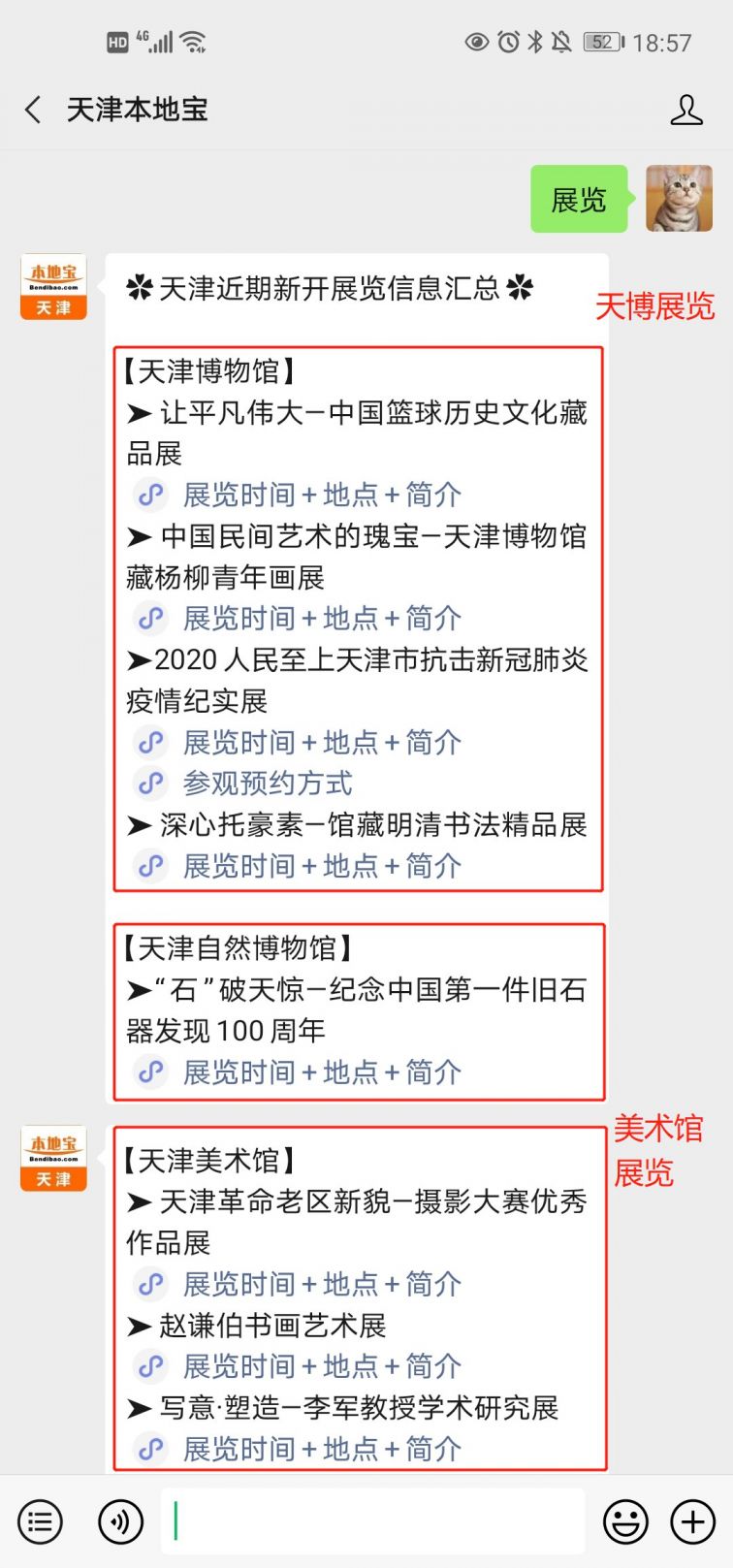Open link under 旧石器发现100周年
This screenshot has height=1568, width=733.
tap(321, 1072)
